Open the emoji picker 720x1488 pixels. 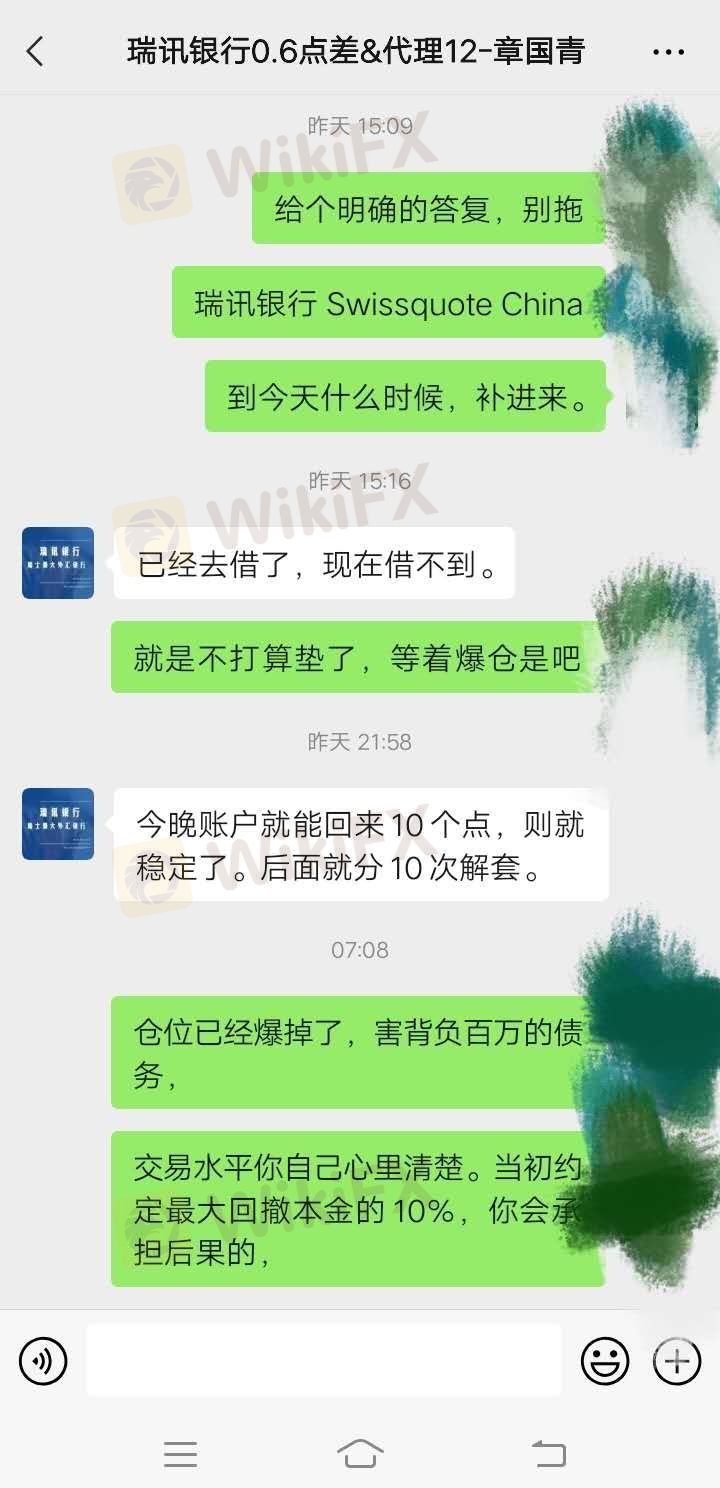pos(605,1361)
